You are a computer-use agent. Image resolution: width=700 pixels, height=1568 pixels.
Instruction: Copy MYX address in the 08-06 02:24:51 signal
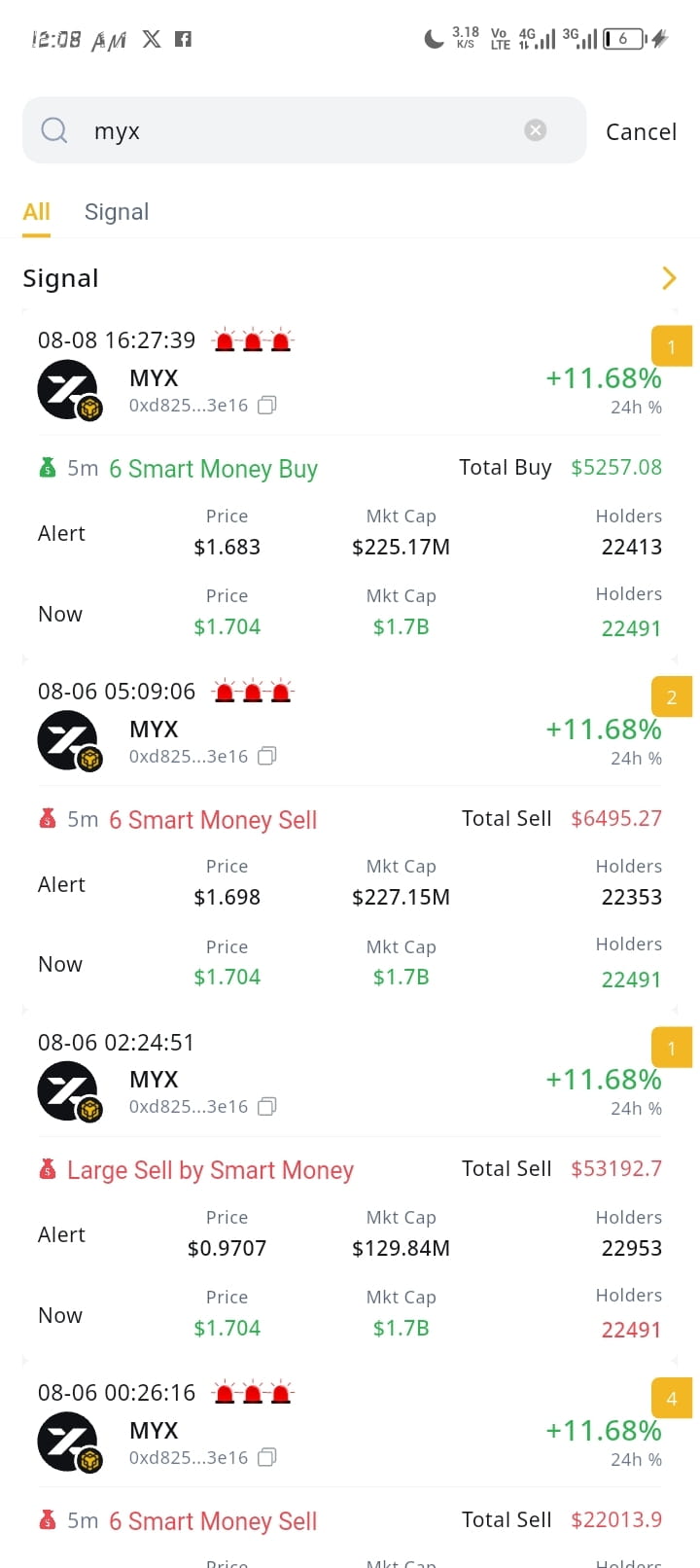pos(267,1106)
